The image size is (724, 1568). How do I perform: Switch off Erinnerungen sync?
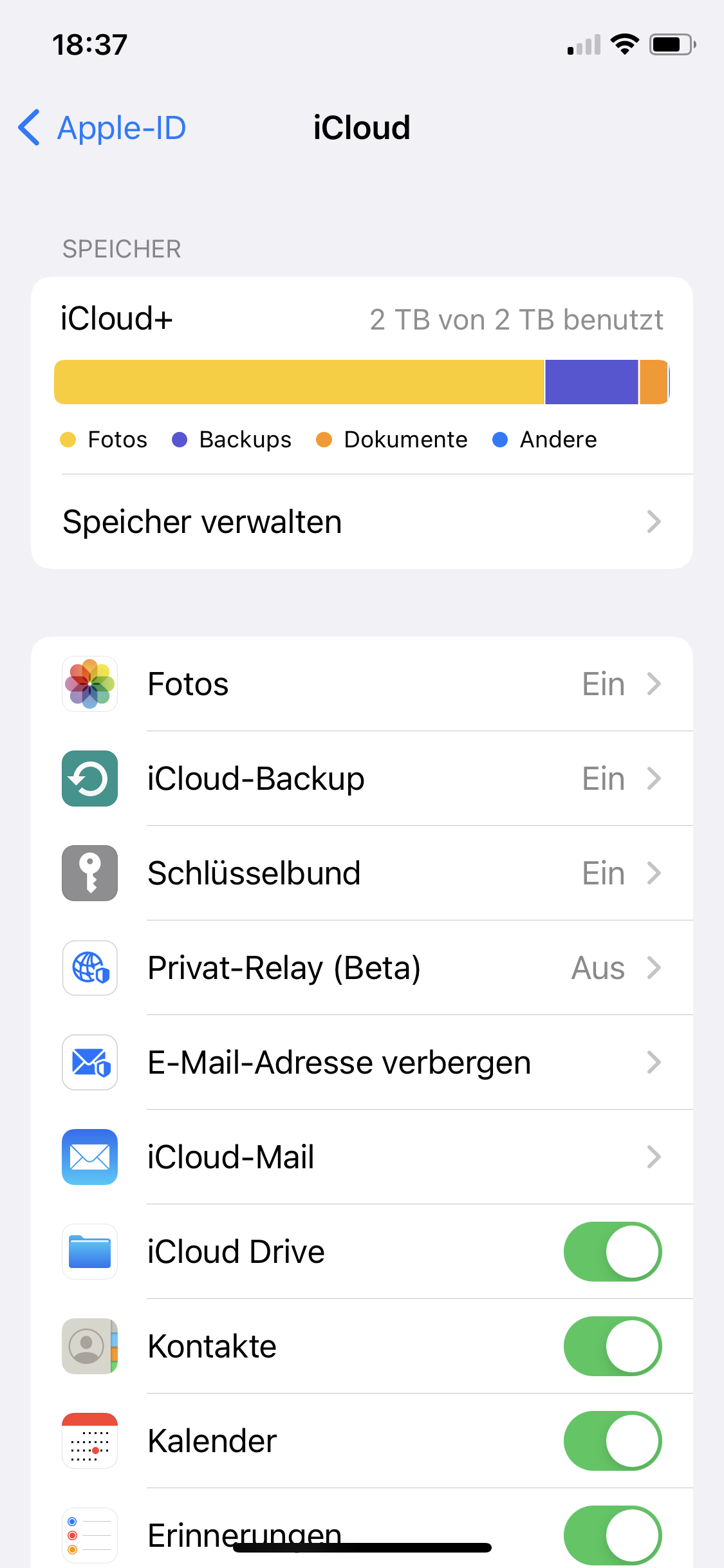(x=613, y=1535)
